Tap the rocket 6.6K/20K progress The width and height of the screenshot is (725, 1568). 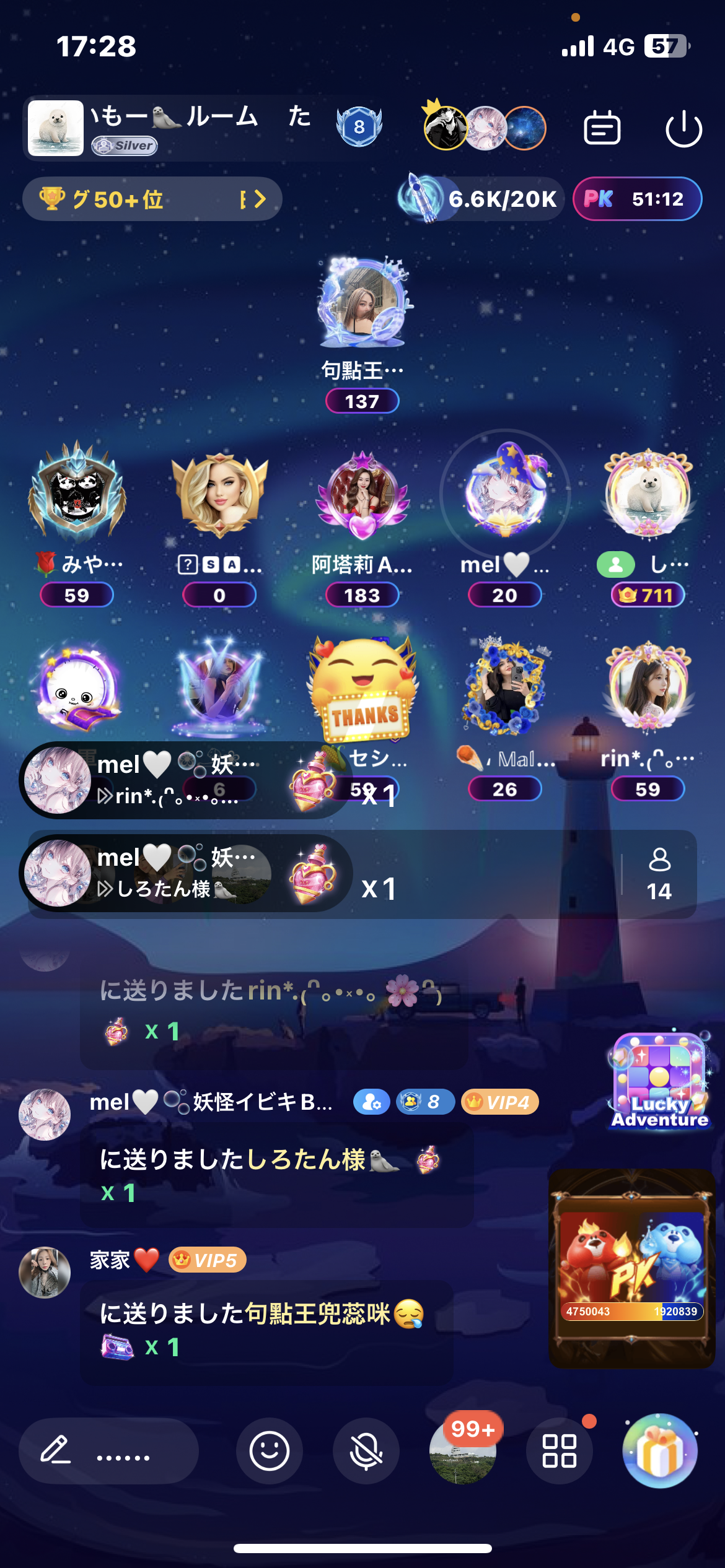(x=480, y=198)
